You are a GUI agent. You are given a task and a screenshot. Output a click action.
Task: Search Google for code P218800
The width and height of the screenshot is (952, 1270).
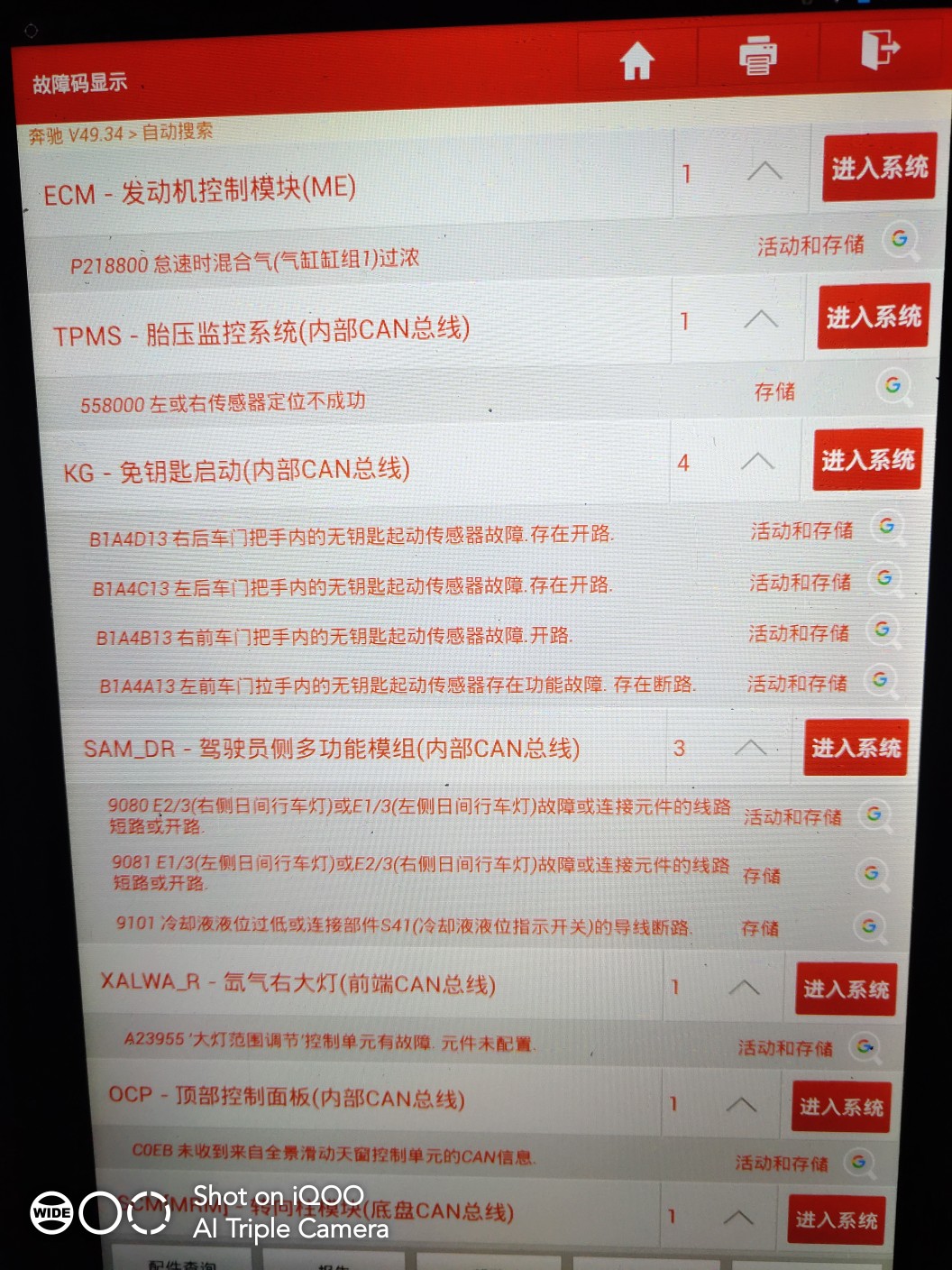click(900, 240)
